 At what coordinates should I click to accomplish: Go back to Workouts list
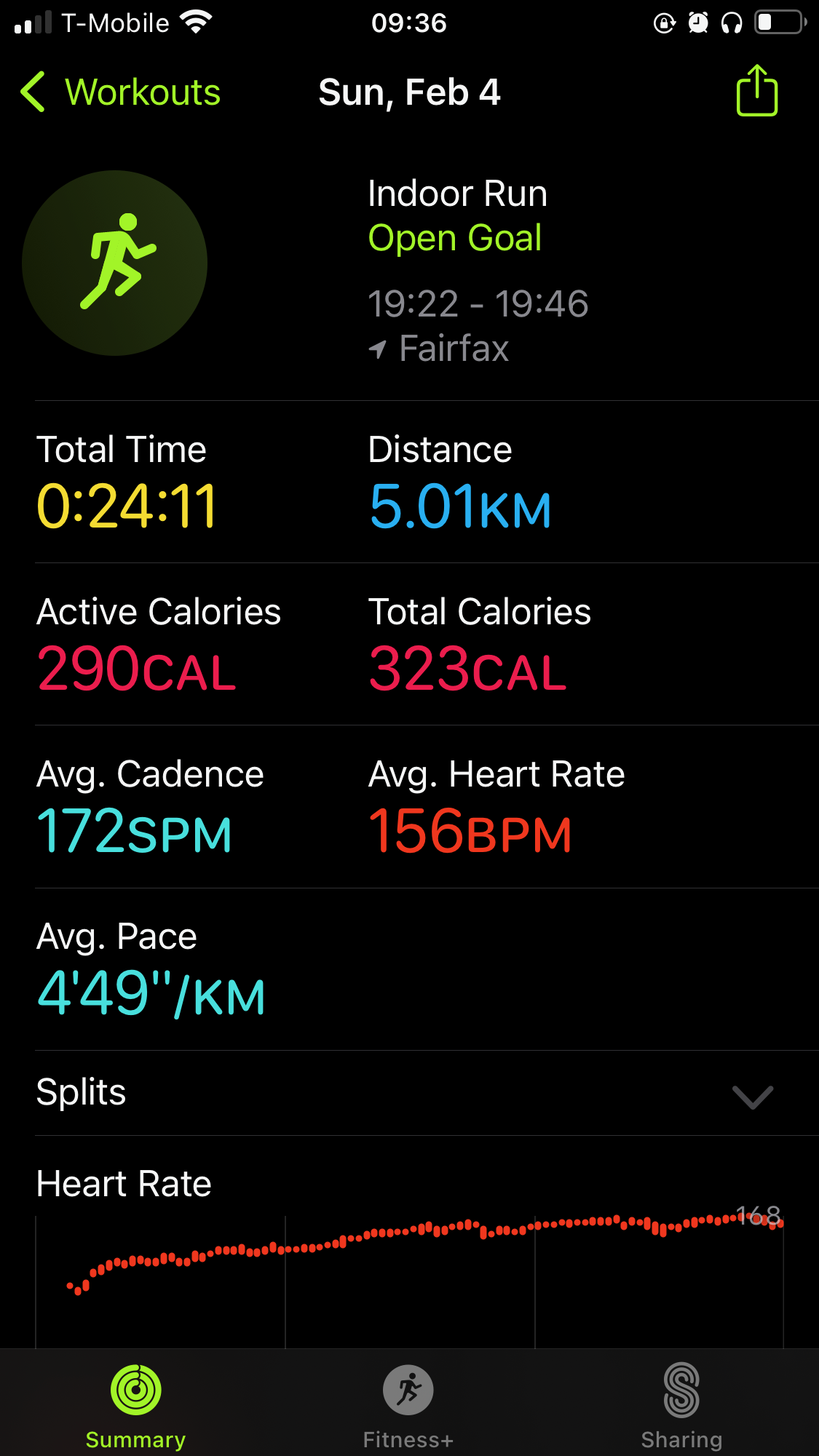120,92
